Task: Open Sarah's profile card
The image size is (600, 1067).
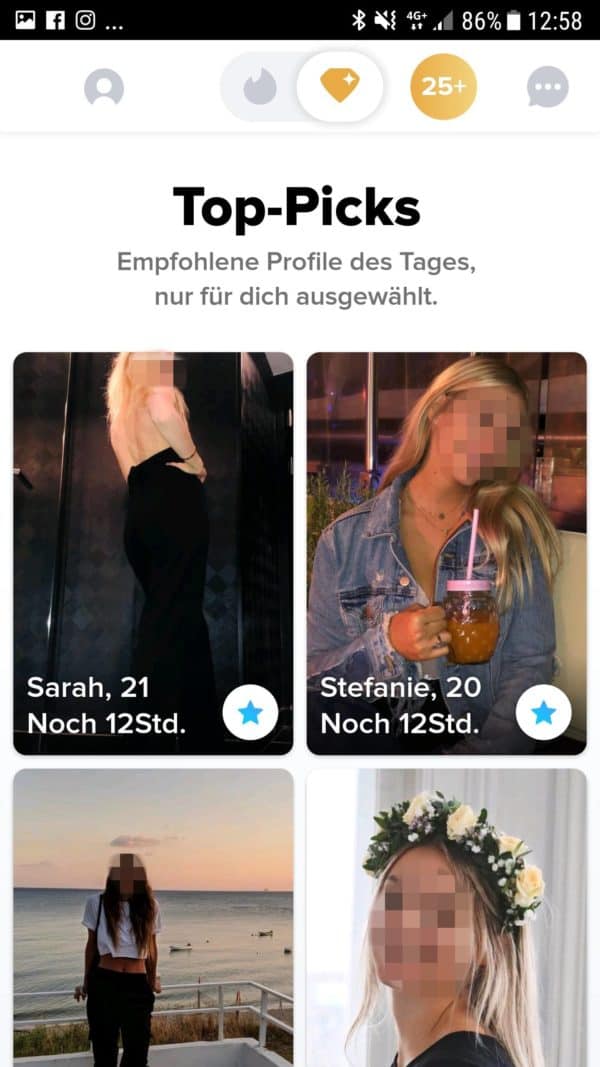Action: pyautogui.click(x=152, y=530)
